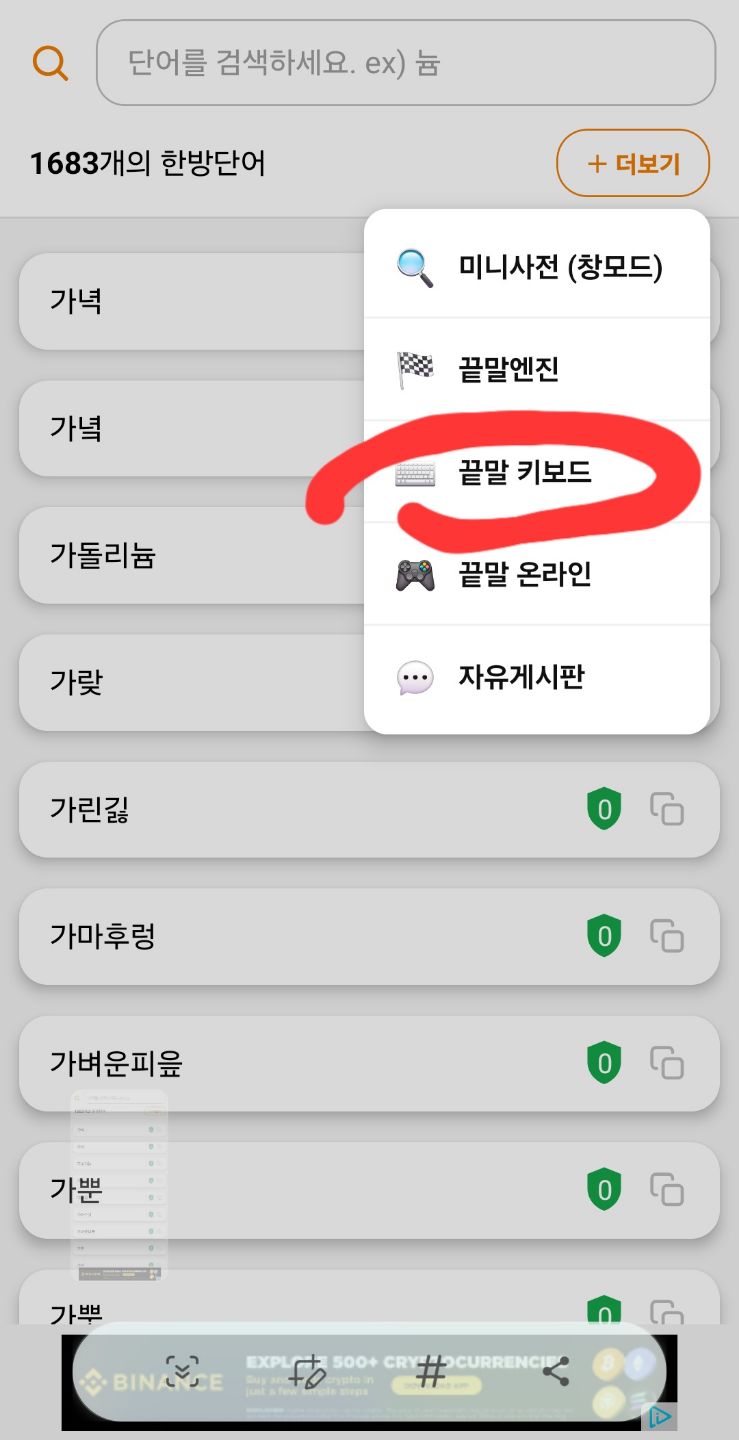Copy the word 가린긿

coord(667,809)
